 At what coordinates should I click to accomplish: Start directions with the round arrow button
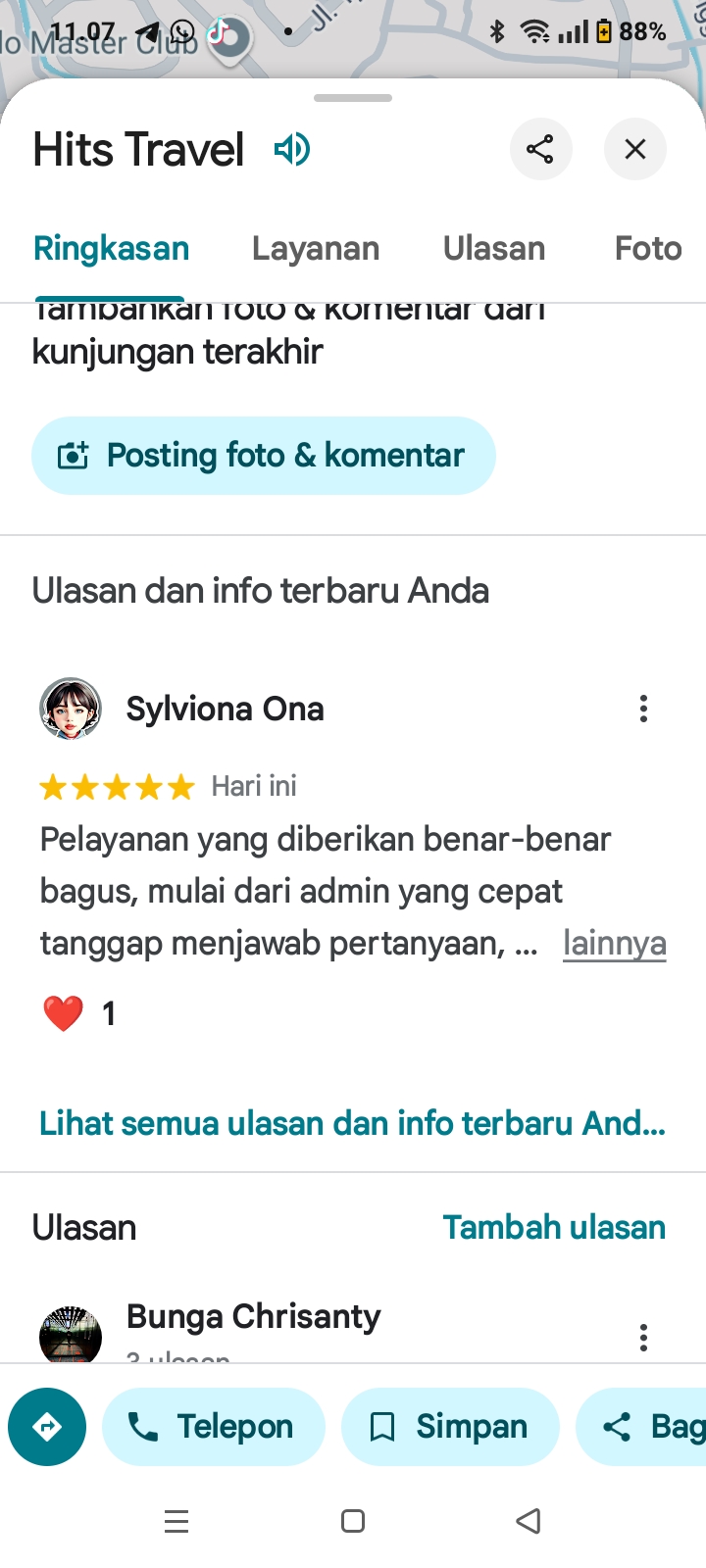click(47, 1427)
